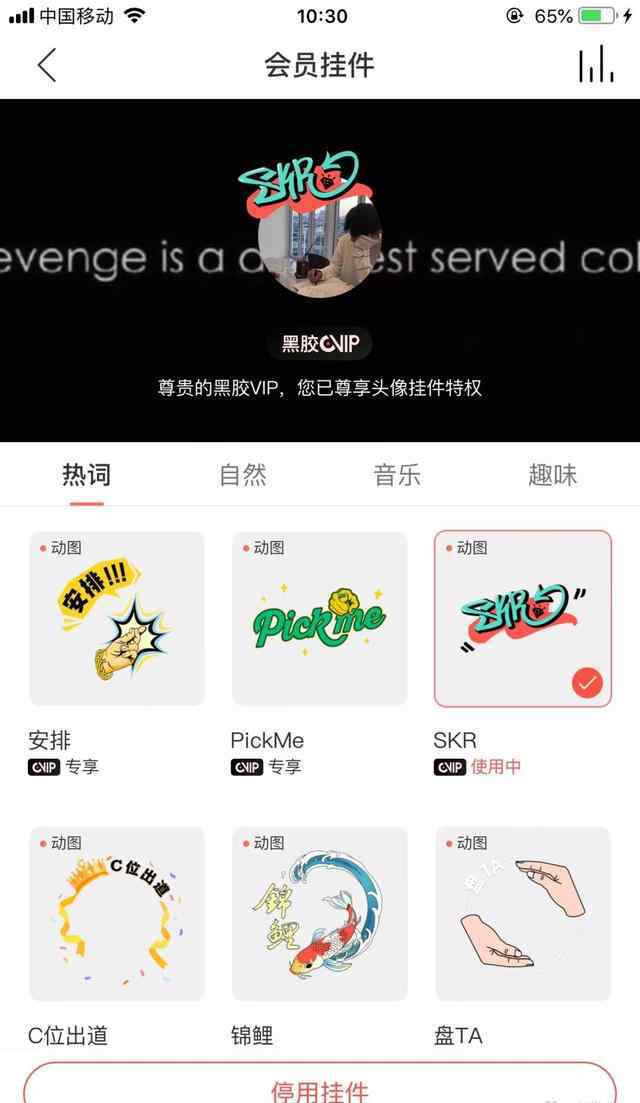Choose the 安排 avatar pendant
Image resolution: width=640 pixels, height=1103 pixels.
click(x=117, y=619)
